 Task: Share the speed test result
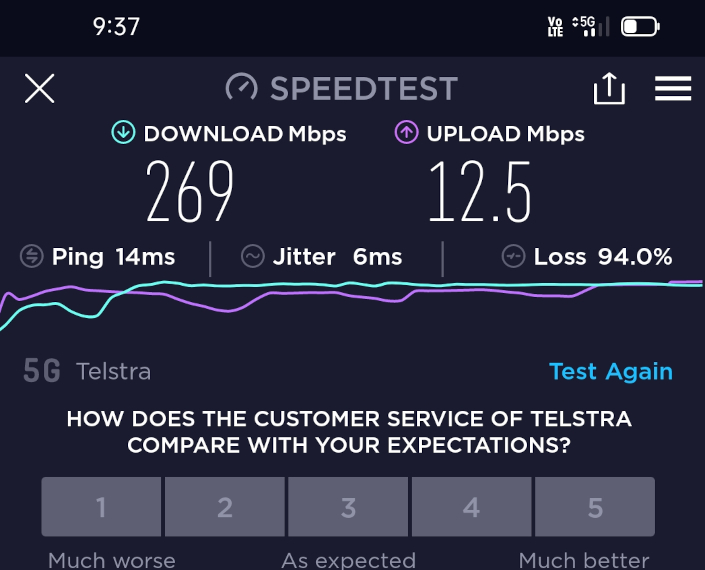tap(609, 89)
